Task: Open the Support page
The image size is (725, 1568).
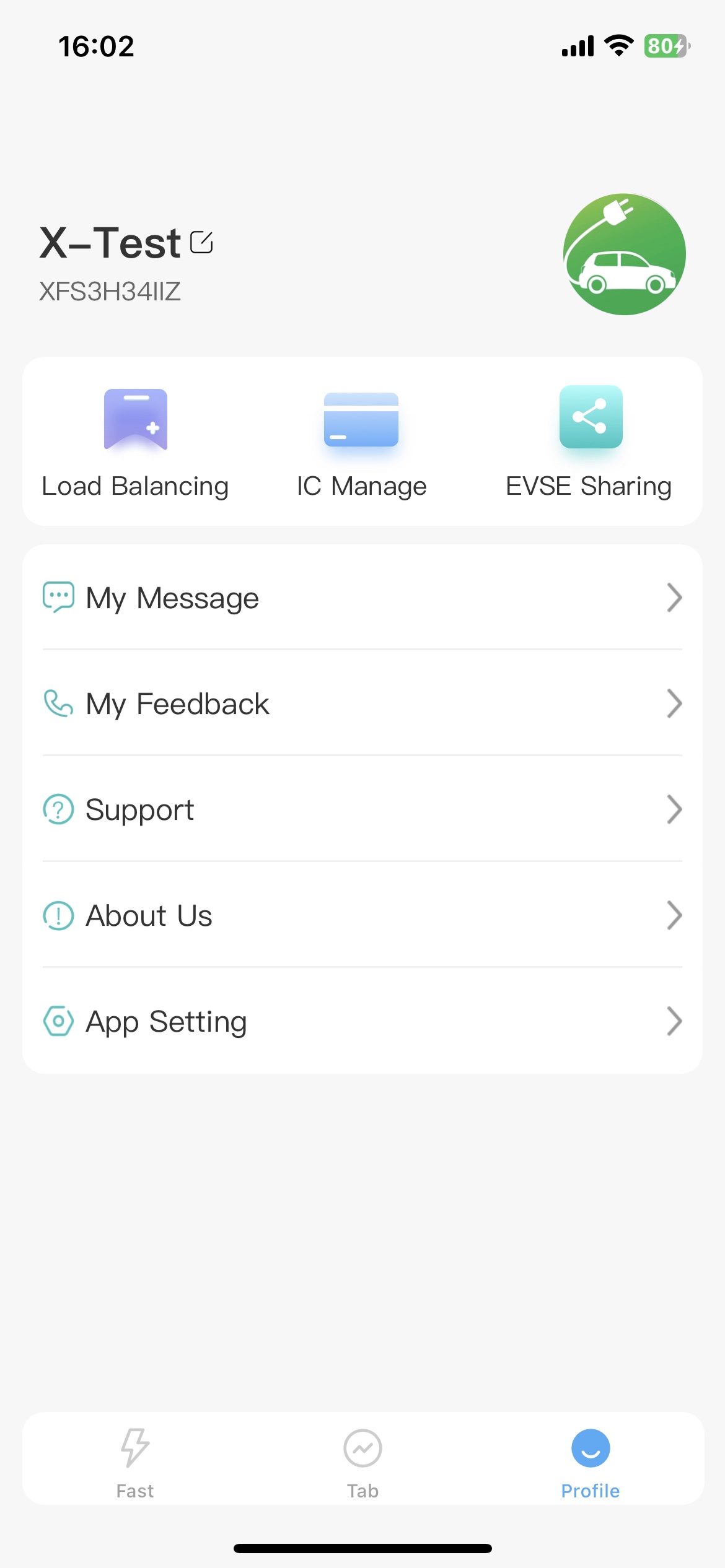Action: pyautogui.click(x=362, y=809)
